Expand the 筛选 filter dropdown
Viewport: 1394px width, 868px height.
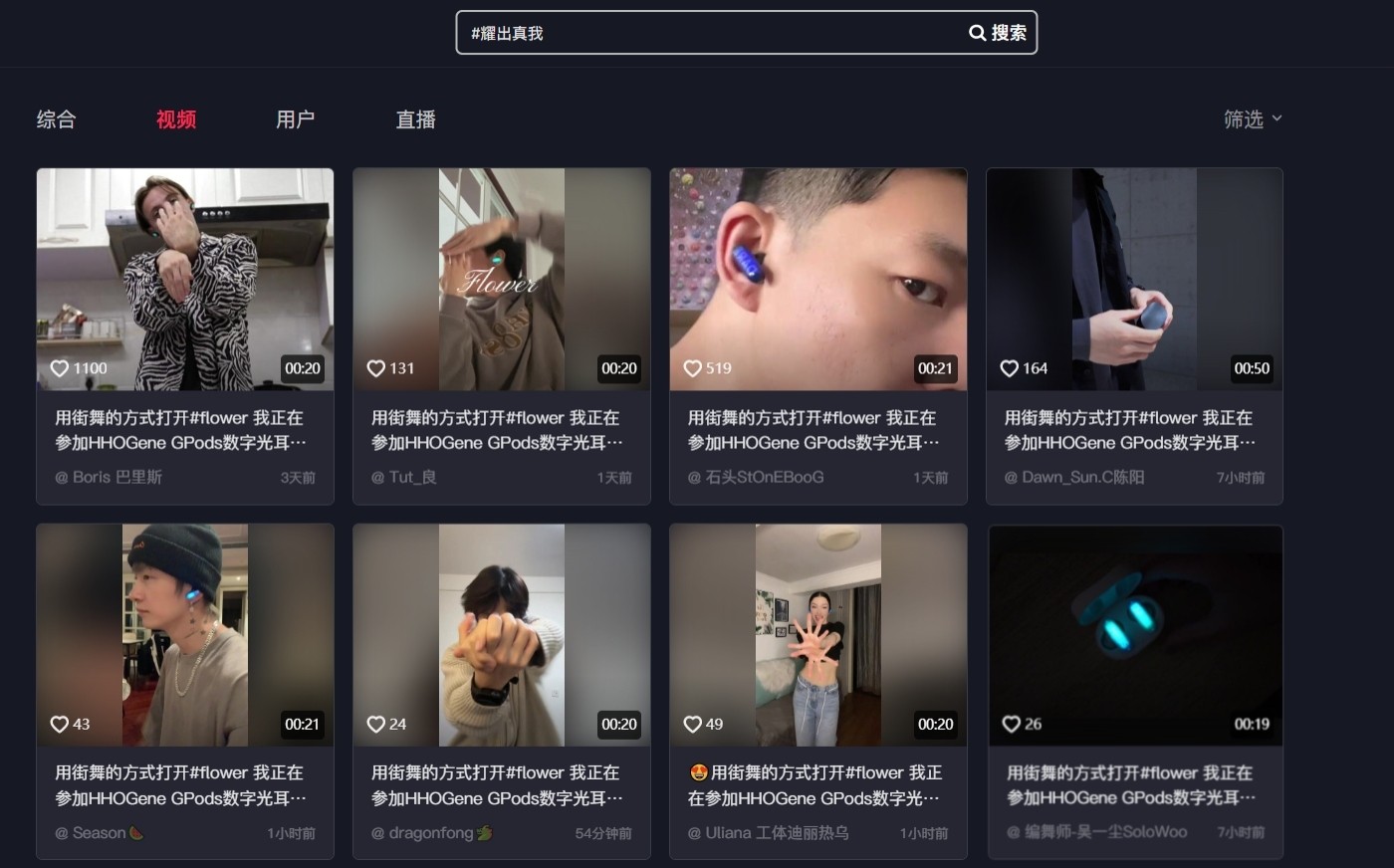[1252, 119]
